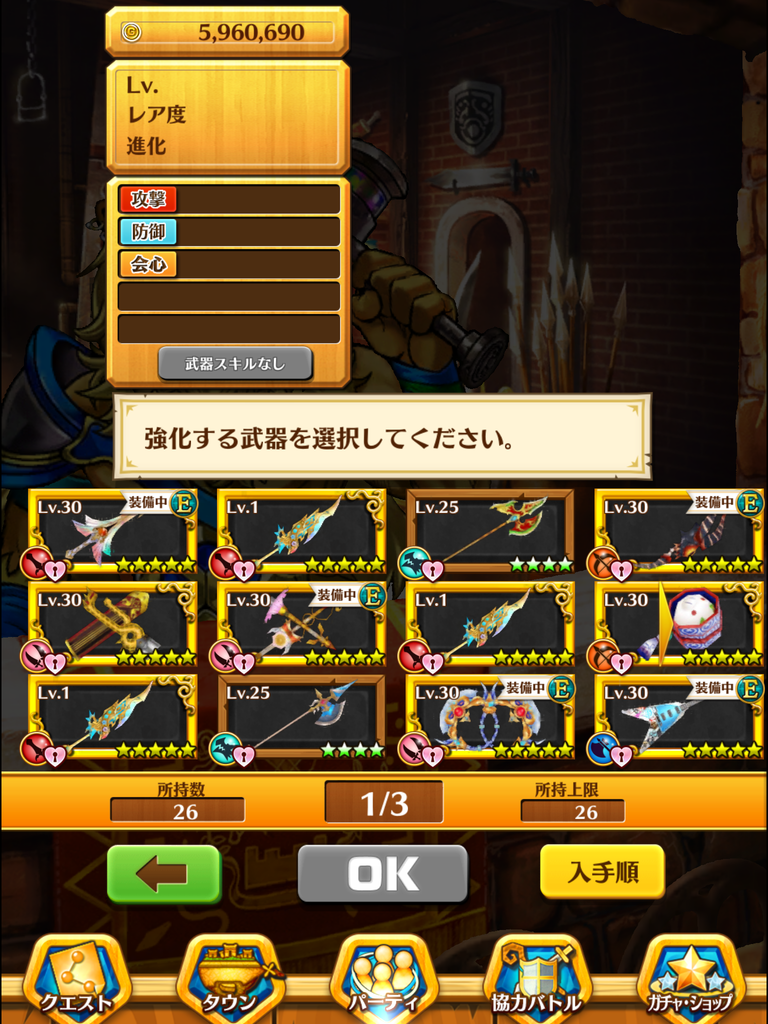Change sort order via 入手順 button
Screen dimensions: 768x1024
click(x=602, y=872)
